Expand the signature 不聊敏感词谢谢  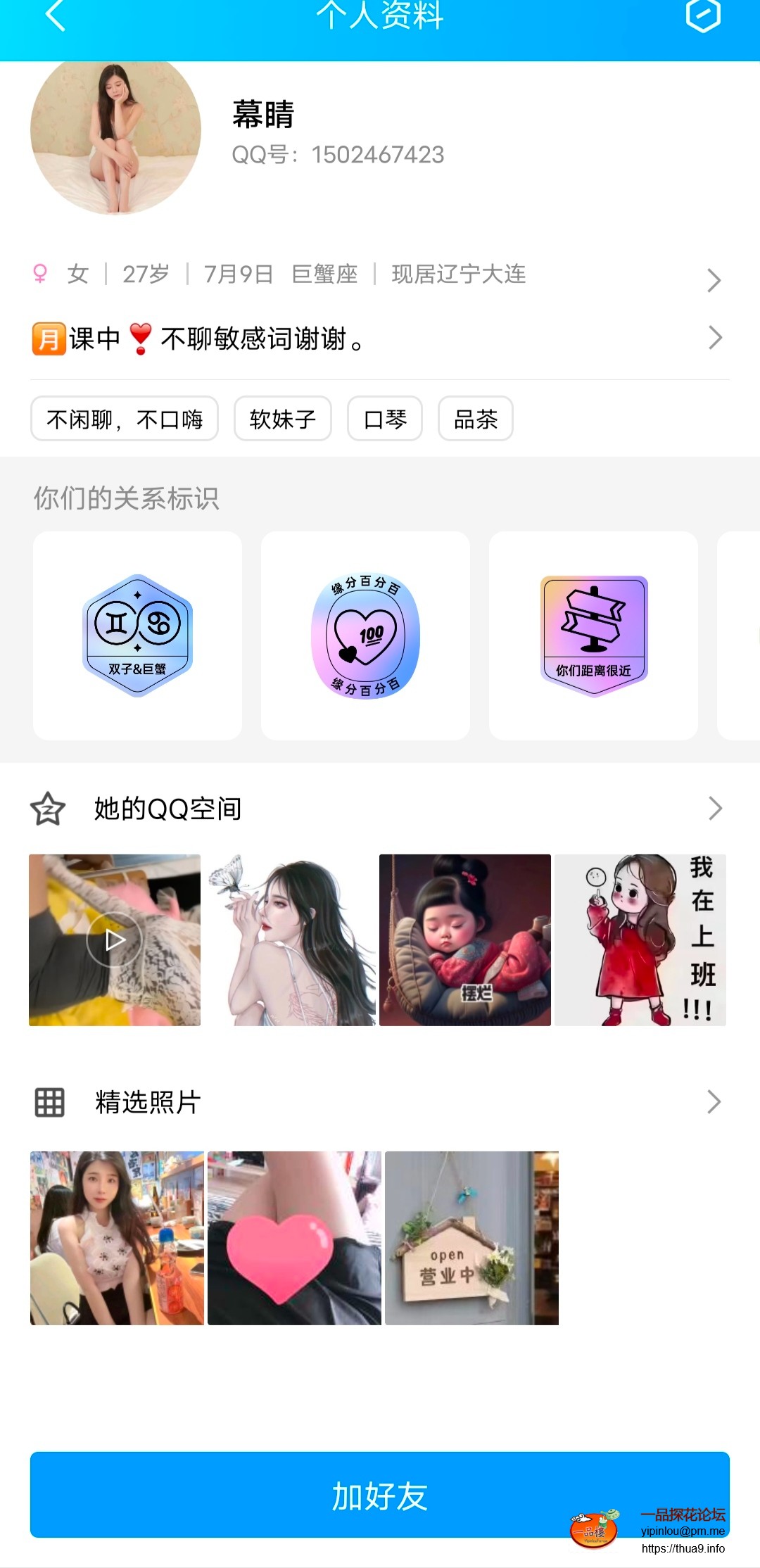coord(380,339)
